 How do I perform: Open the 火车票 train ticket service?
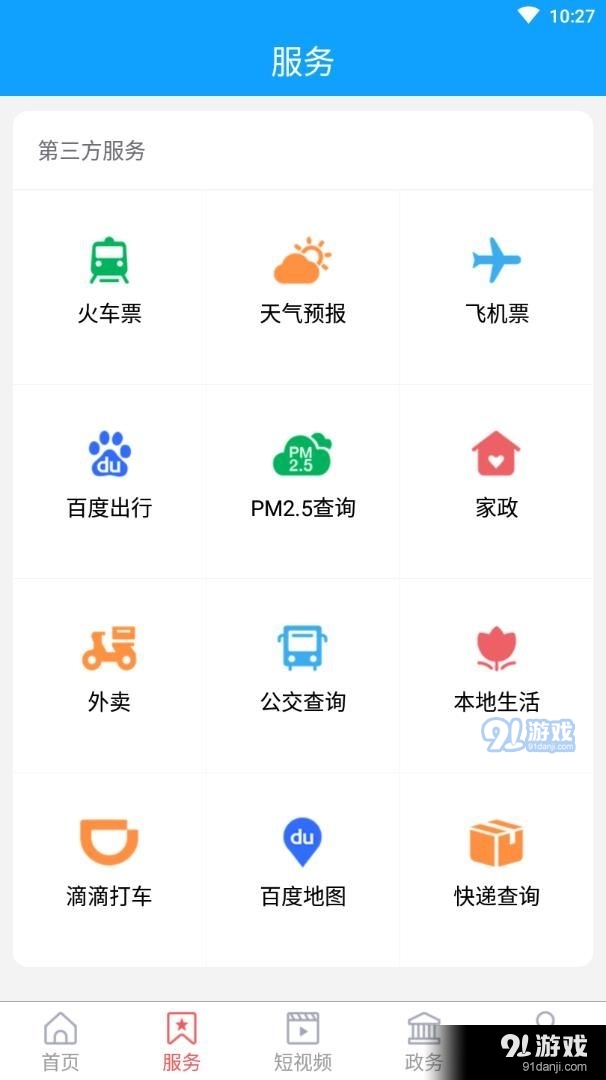(x=109, y=281)
